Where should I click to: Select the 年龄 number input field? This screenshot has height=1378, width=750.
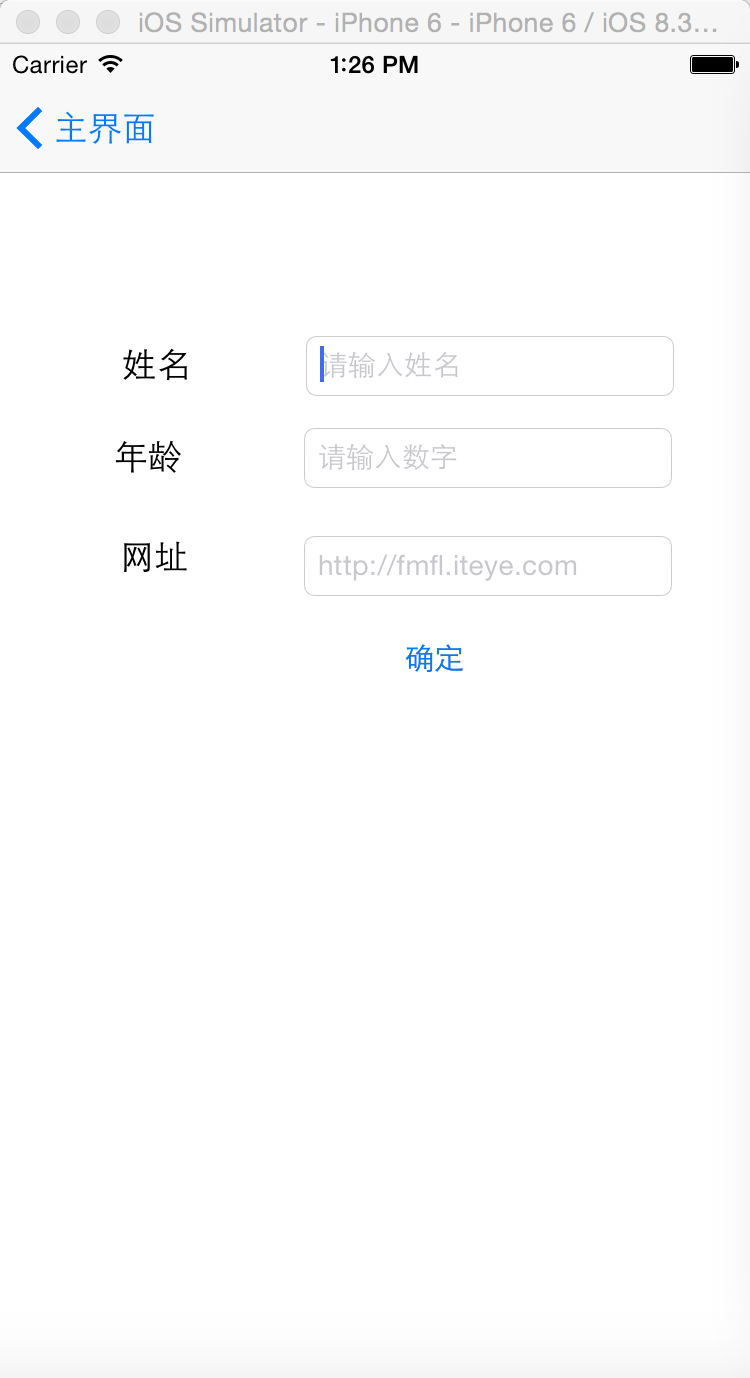[488, 458]
